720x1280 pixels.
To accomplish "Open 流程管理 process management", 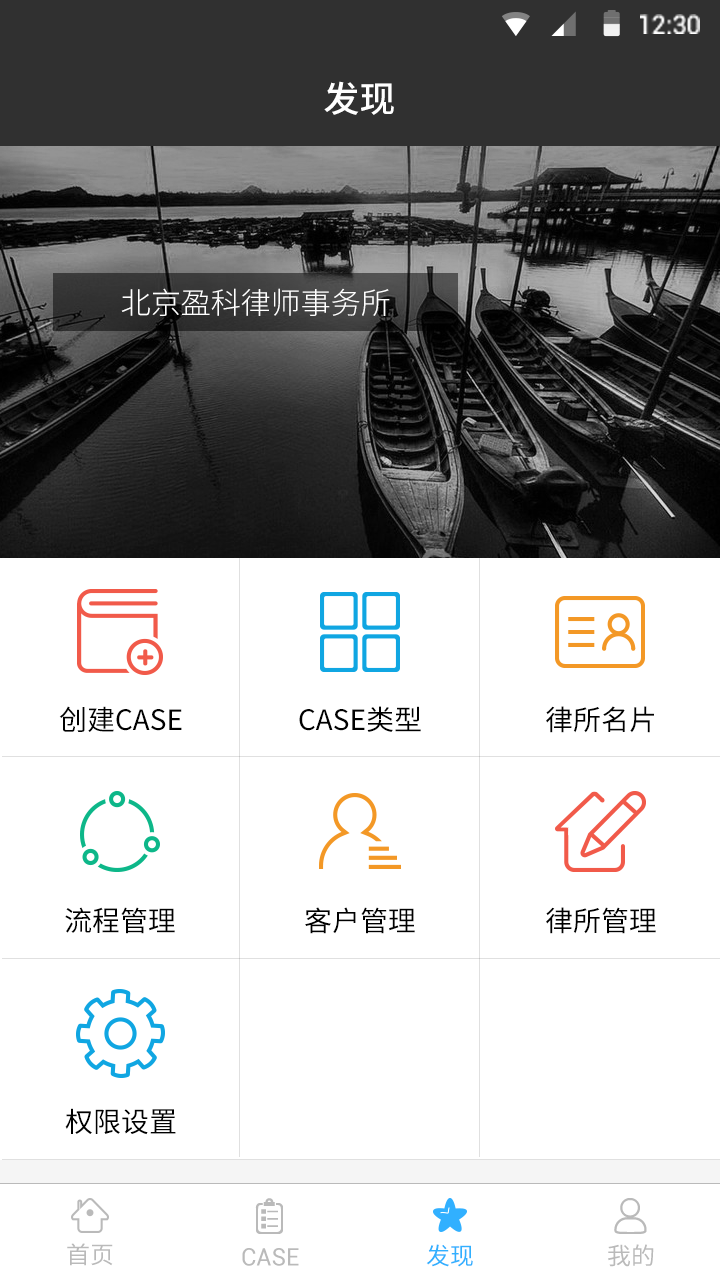I will click(x=120, y=858).
